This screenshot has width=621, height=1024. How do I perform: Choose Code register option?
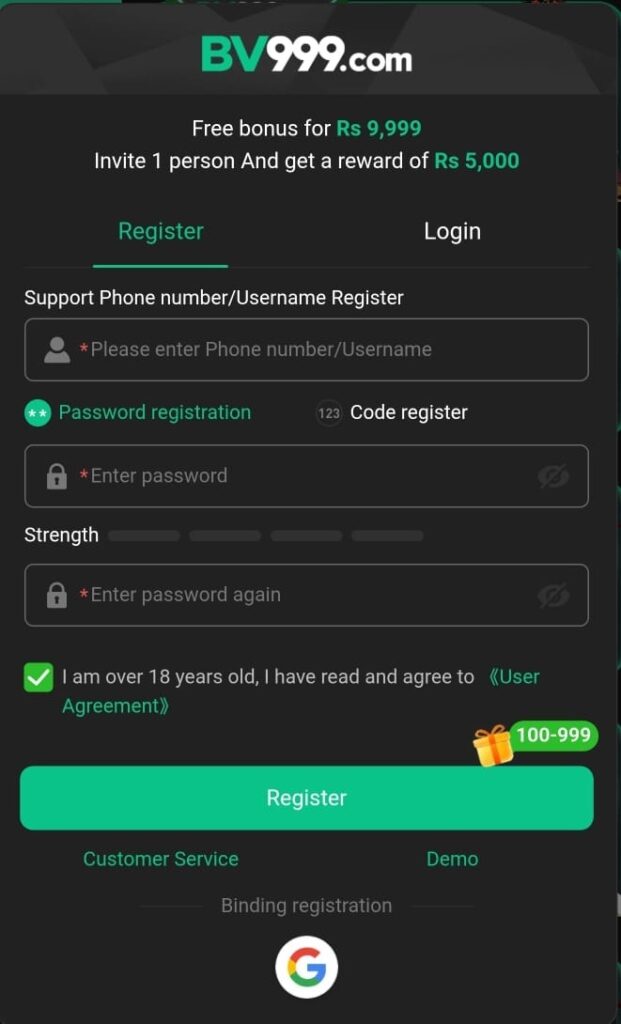click(x=392, y=412)
